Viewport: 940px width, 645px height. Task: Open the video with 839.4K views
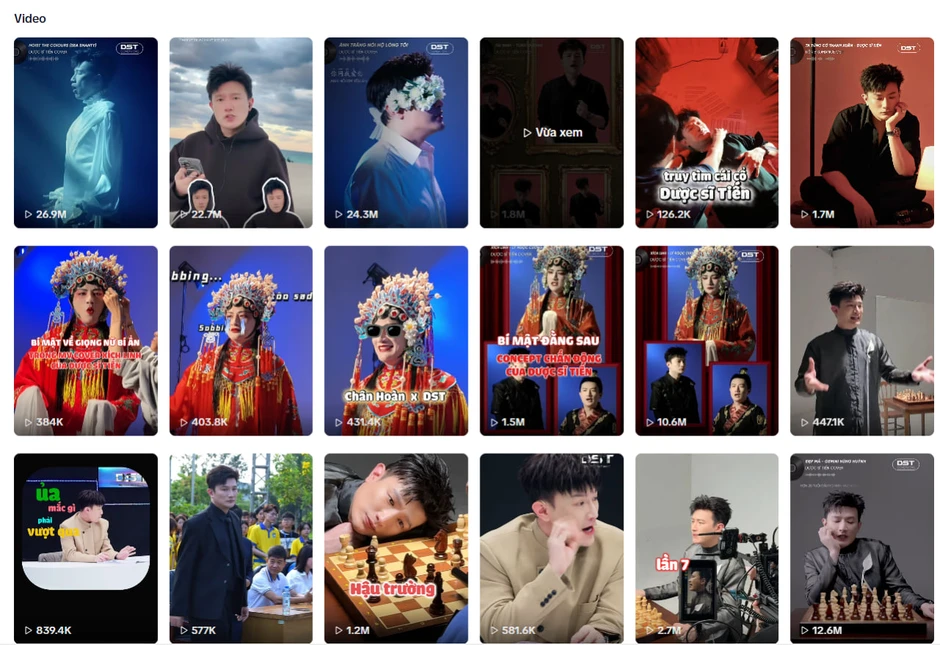click(x=85, y=548)
